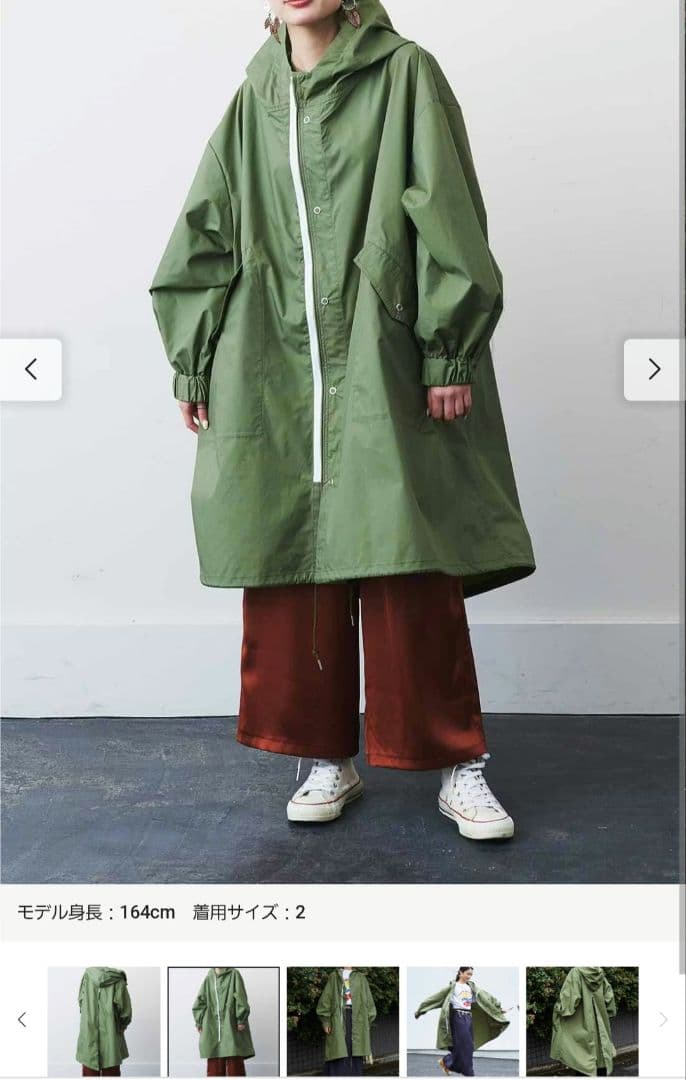Image resolution: width=686 pixels, height=1080 pixels.
Task: Open the main product photo
Action: [x=343, y=440]
